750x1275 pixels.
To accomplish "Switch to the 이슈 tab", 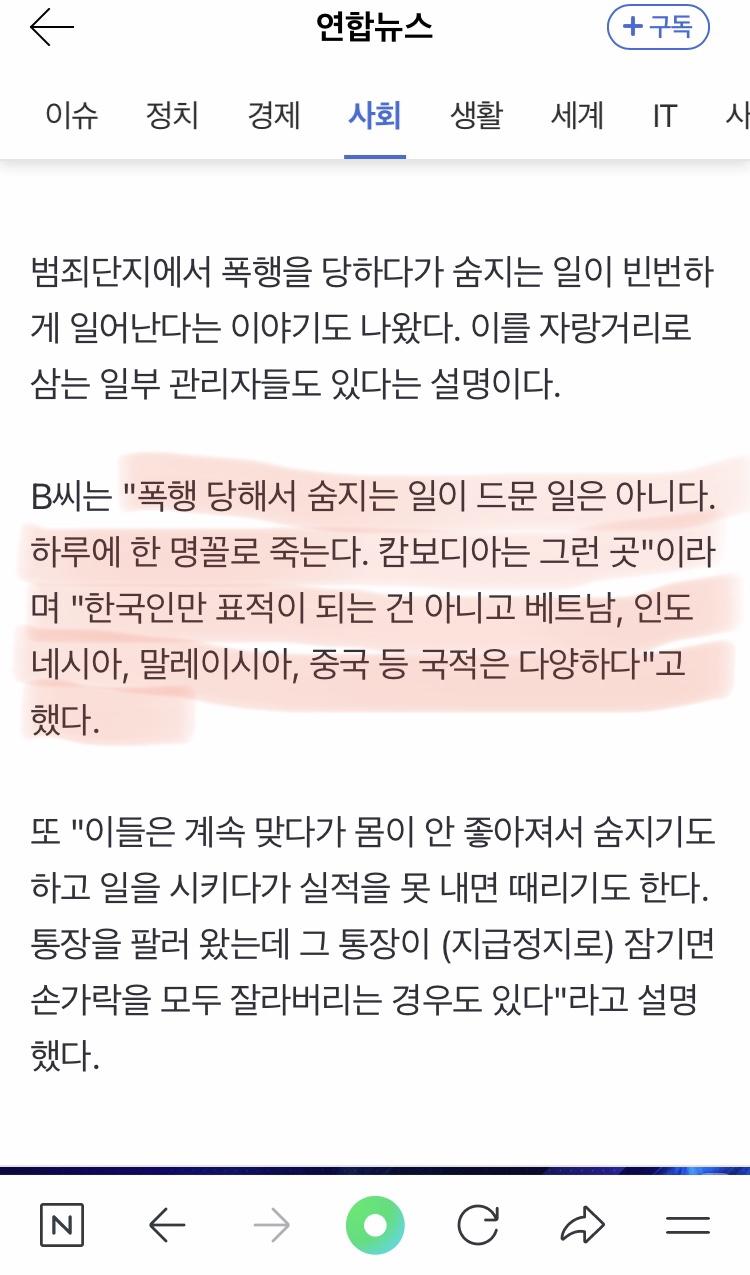I will coord(72,116).
